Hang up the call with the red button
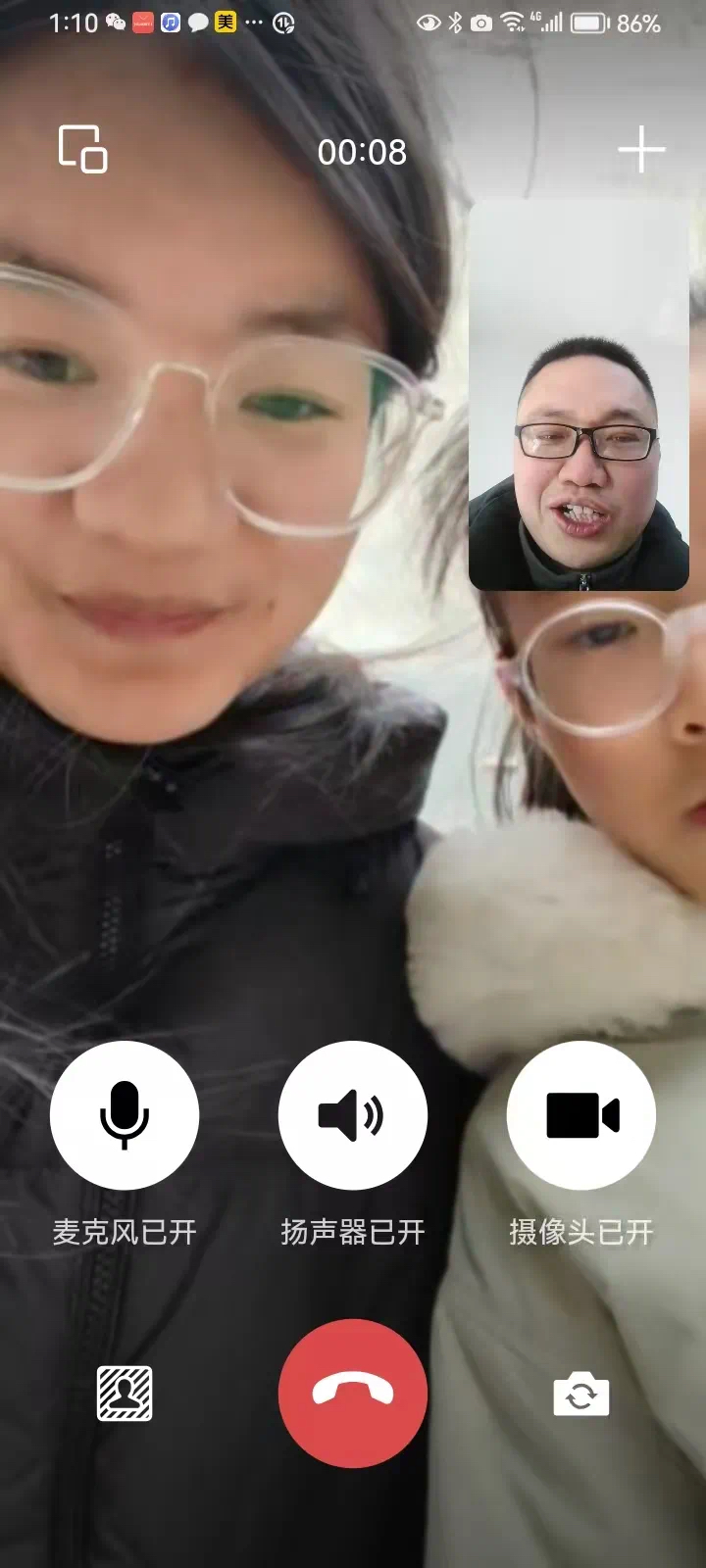 point(353,1393)
